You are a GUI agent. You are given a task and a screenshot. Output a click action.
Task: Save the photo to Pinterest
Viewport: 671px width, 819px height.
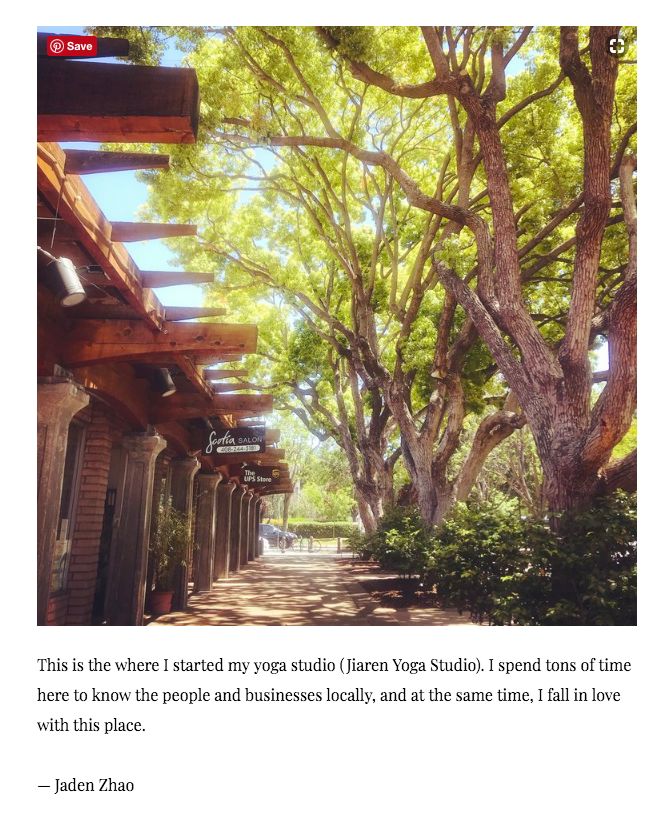tap(71, 46)
